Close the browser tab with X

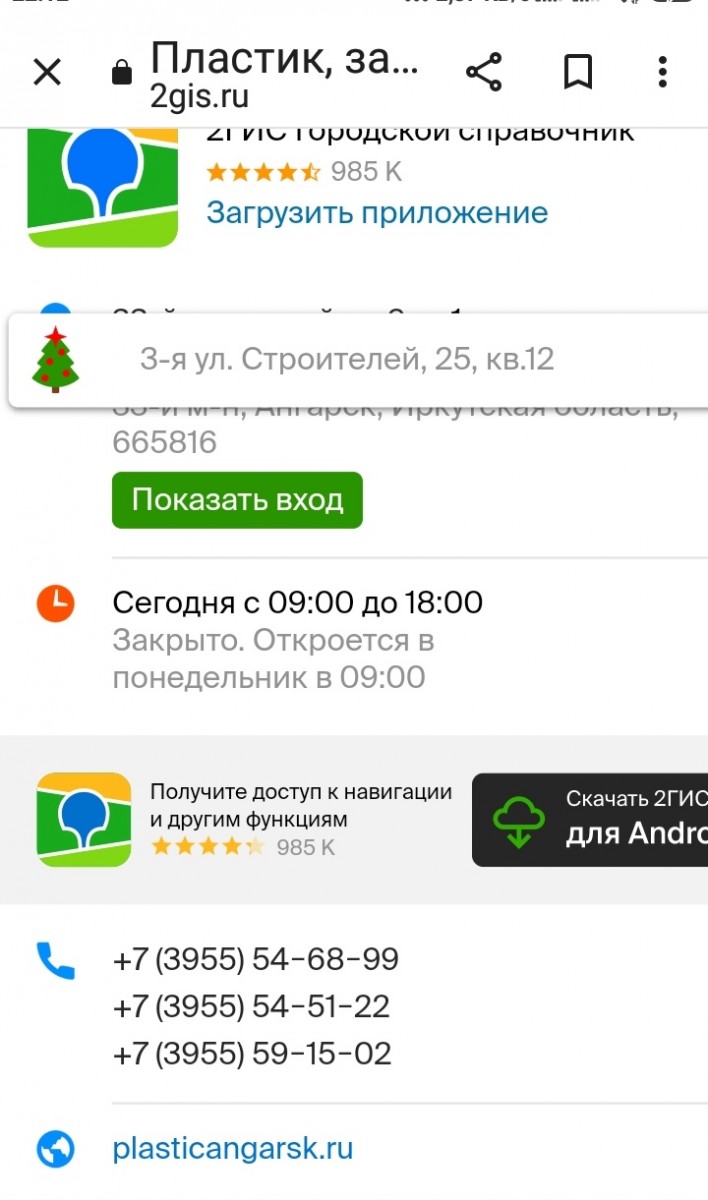pos(47,73)
